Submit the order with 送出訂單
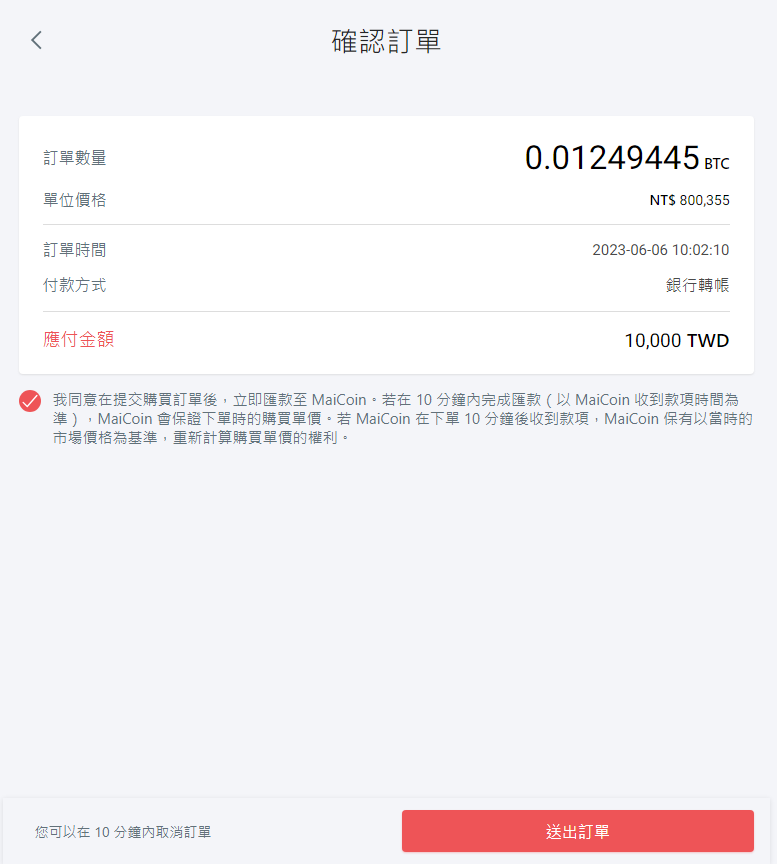Screen dimensions: 777x864 click(x=577, y=831)
